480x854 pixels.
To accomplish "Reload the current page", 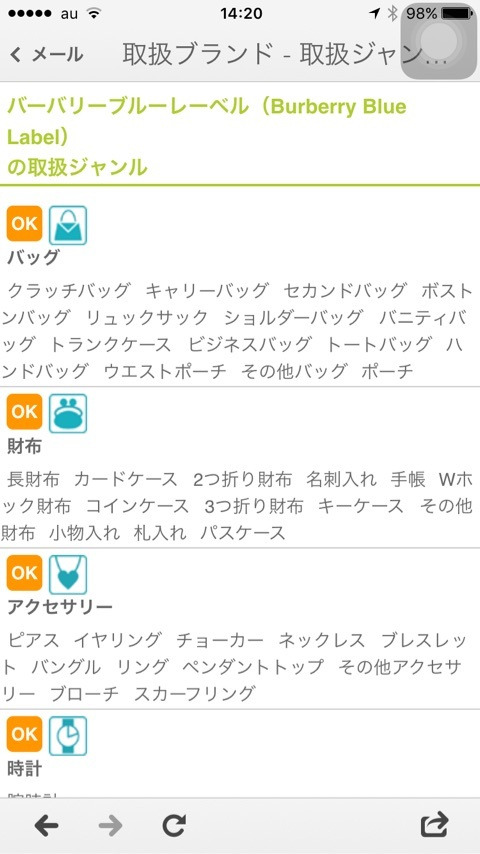I will 174,826.
